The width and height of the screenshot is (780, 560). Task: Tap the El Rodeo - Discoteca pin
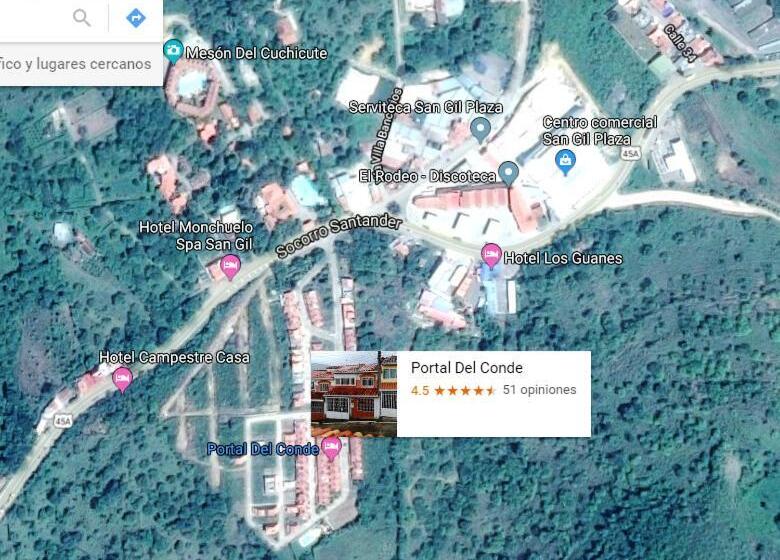(x=508, y=172)
